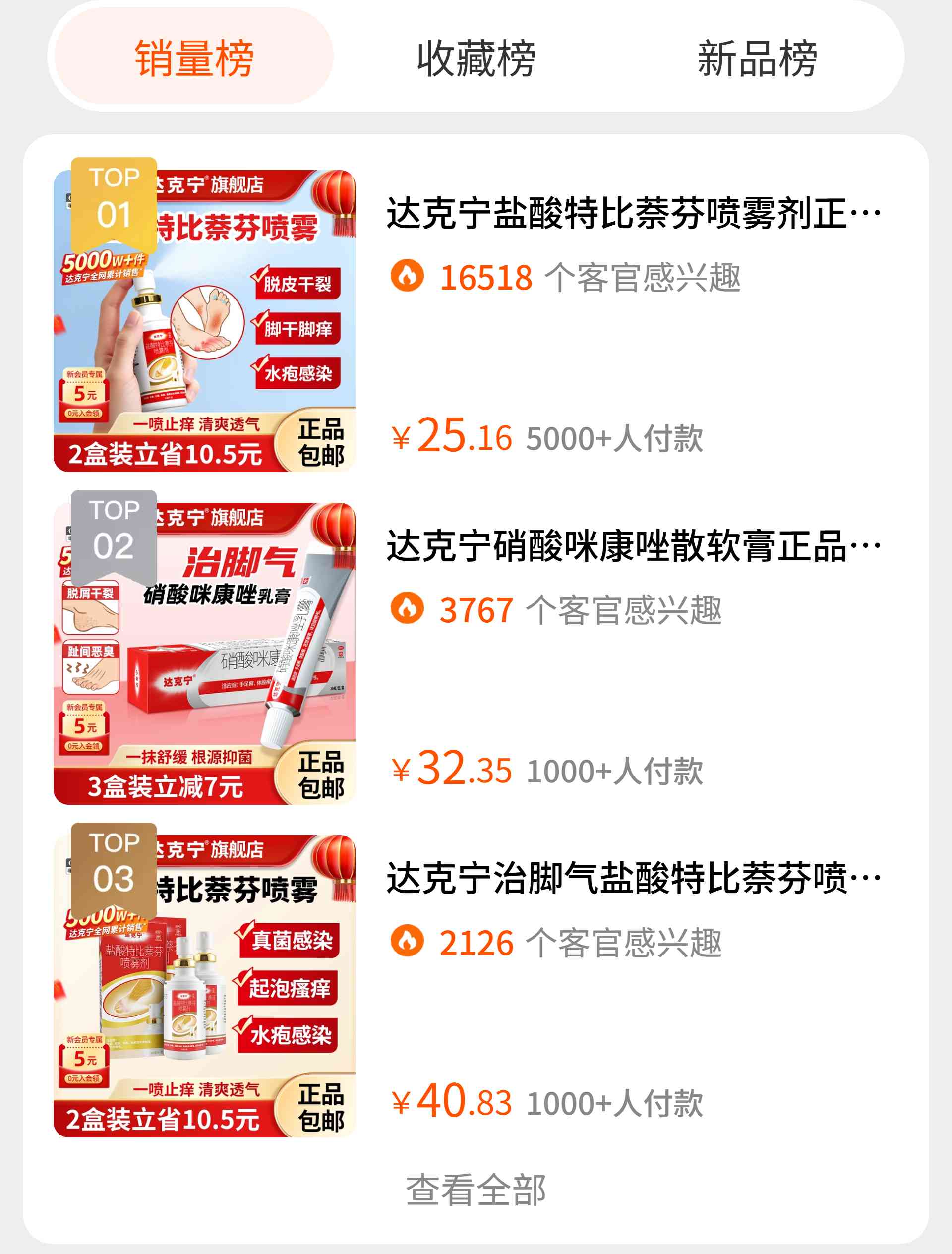Open TOP 03 达克宁治脚气盐酸特比萘芬 product

point(633,879)
